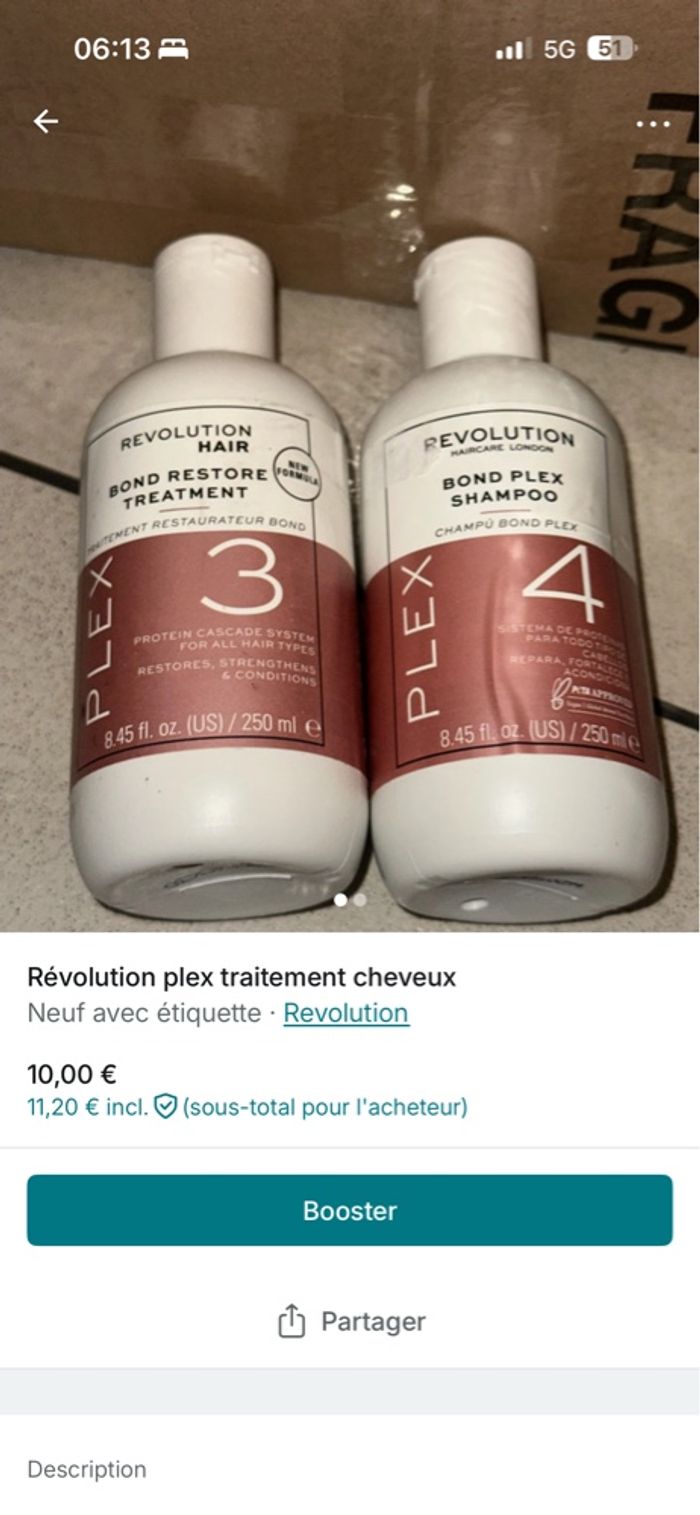700x1515 pixels.
Task: Open the product photo full screen
Action: pyautogui.click(x=350, y=560)
